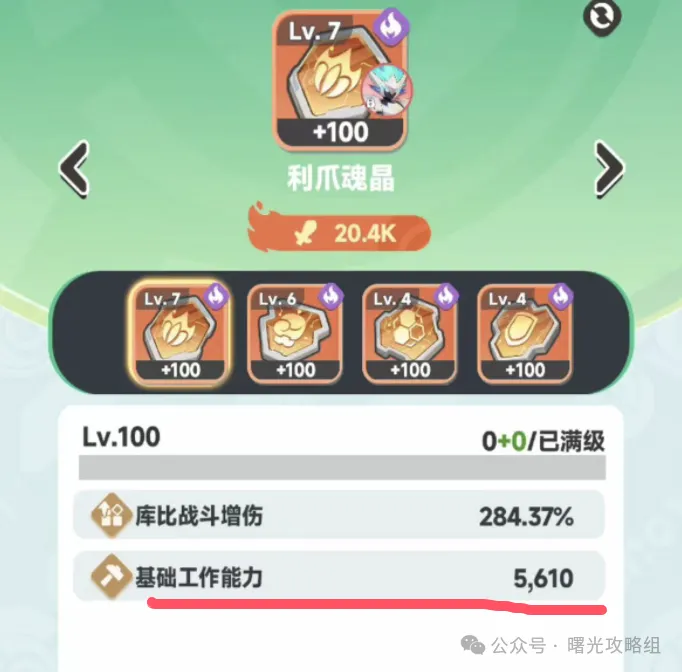Select the Lv. 4 honeycomb crystal slot
The height and width of the screenshot is (672, 682).
coord(410,334)
